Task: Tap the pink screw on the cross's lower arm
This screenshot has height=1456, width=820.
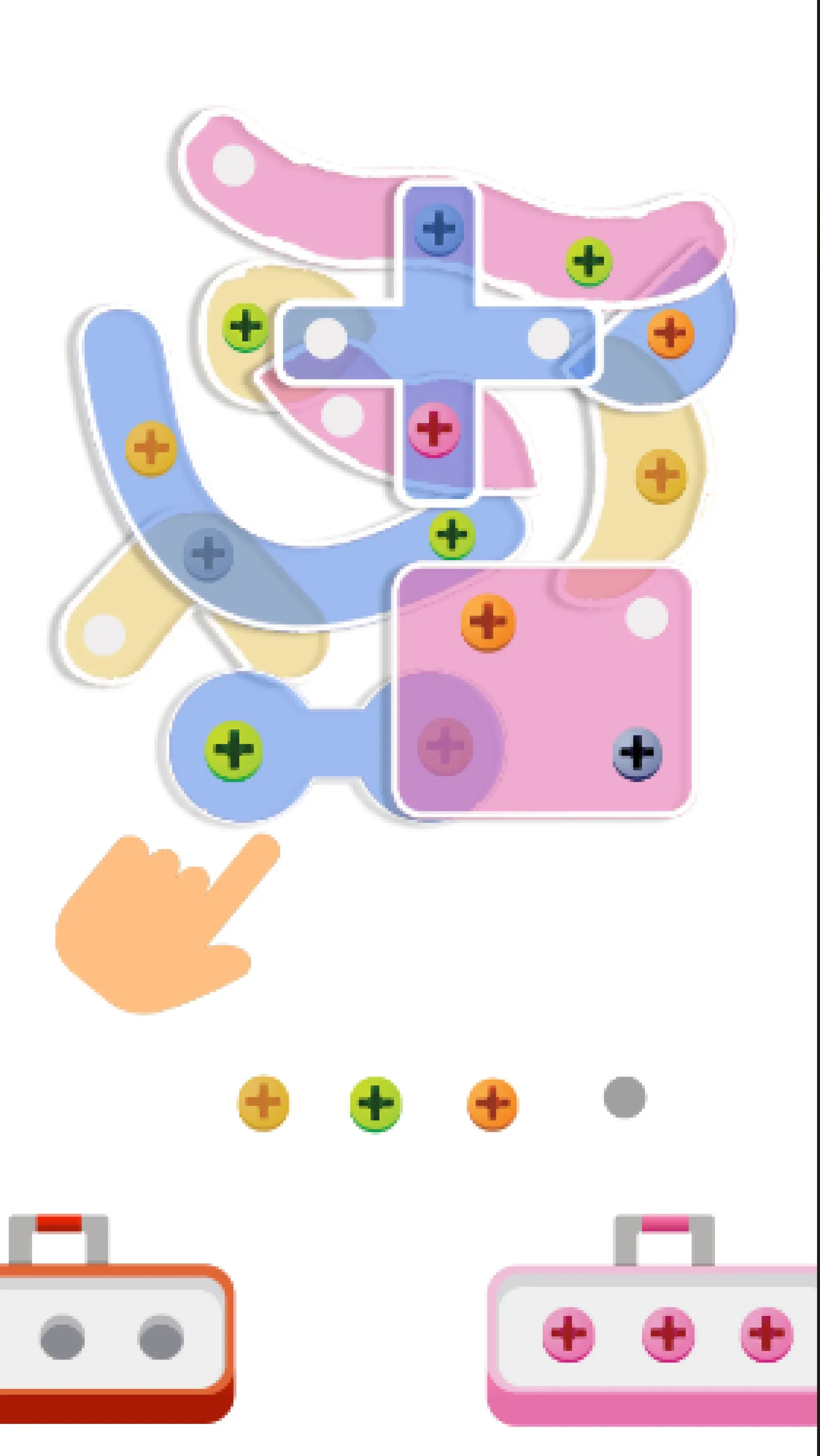Action: pyautogui.click(x=433, y=429)
